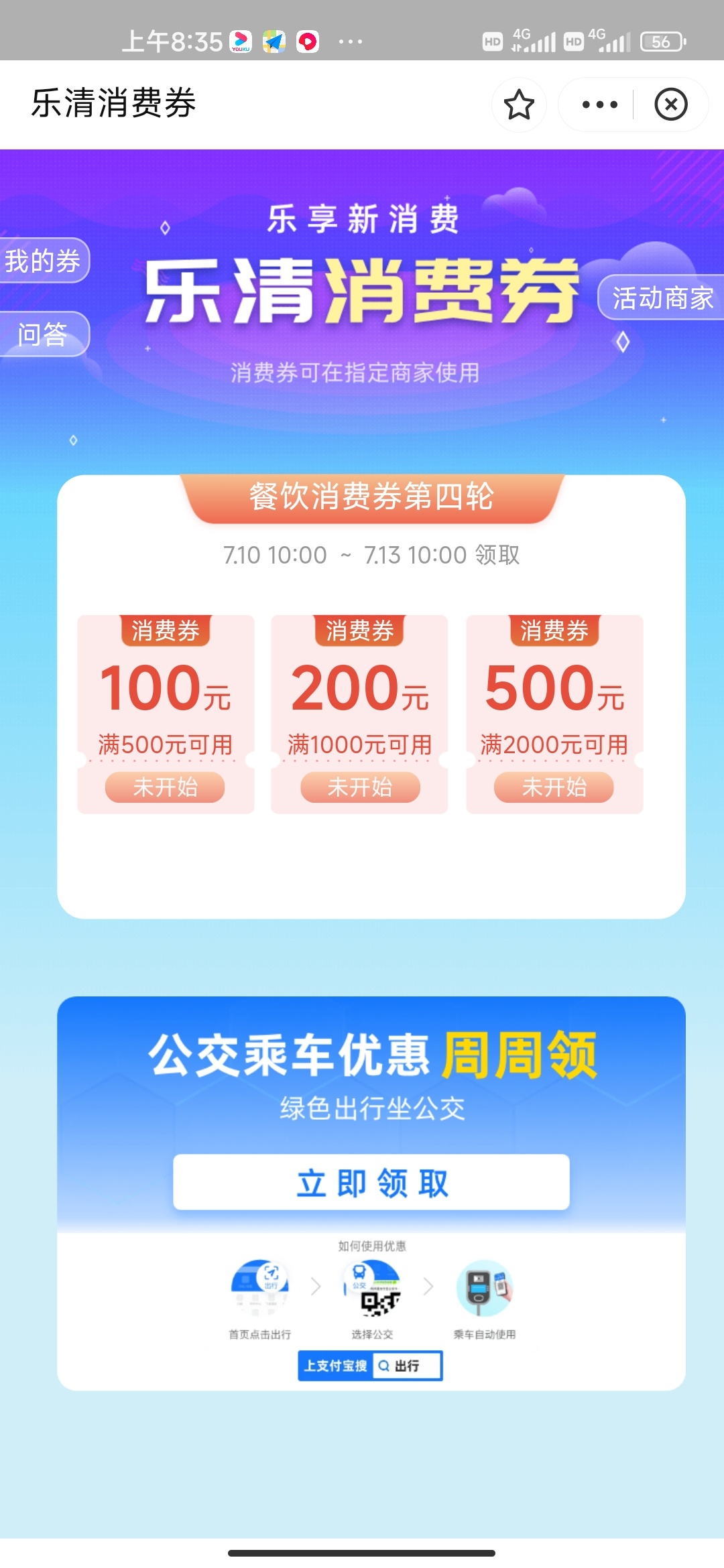Favorite this mini program with the star

[x=519, y=105]
